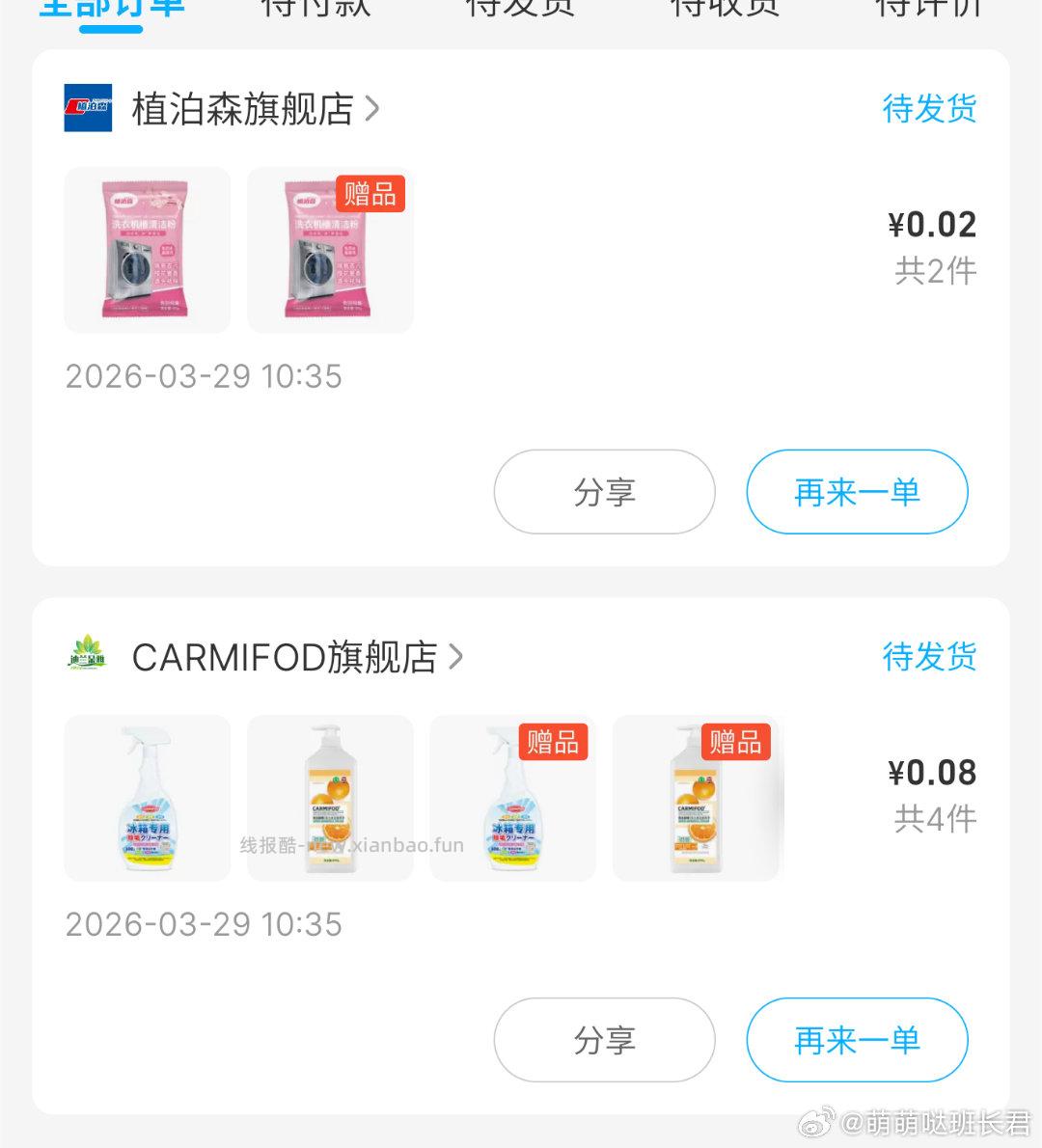Expand CARMIFOD旗舰店 store details via arrow
Viewport: 1042px width, 1148px height.
pos(454,657)
